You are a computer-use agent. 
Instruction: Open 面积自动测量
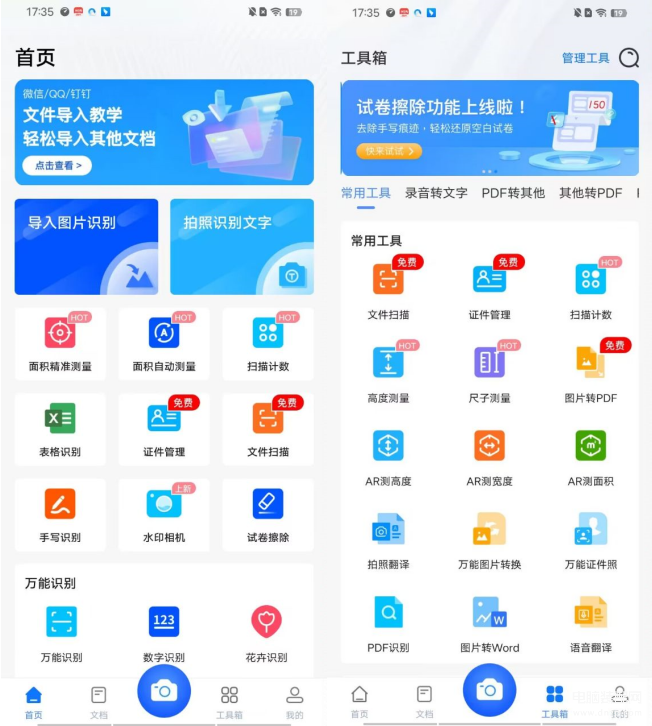(164, 343)
